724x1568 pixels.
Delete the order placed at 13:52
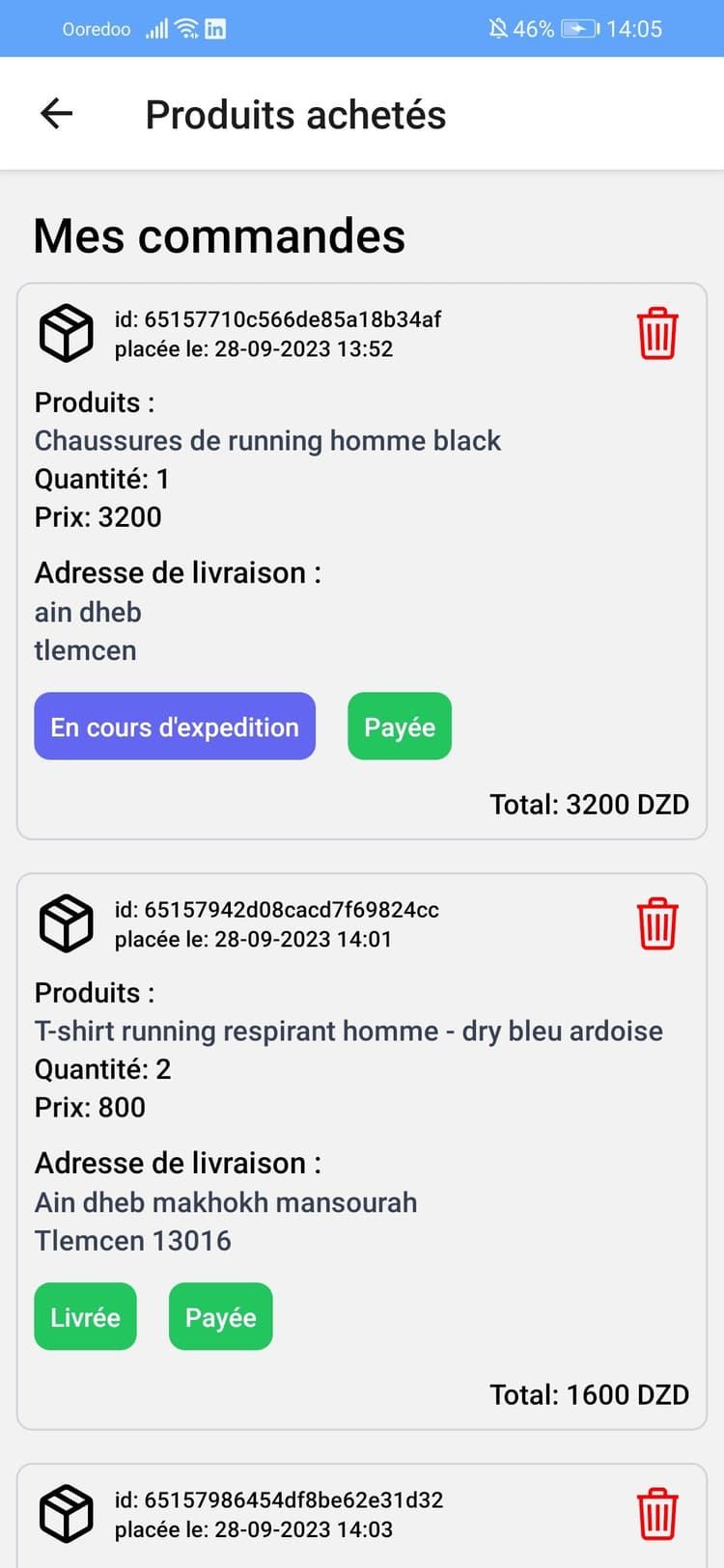[x=657, y=333]
